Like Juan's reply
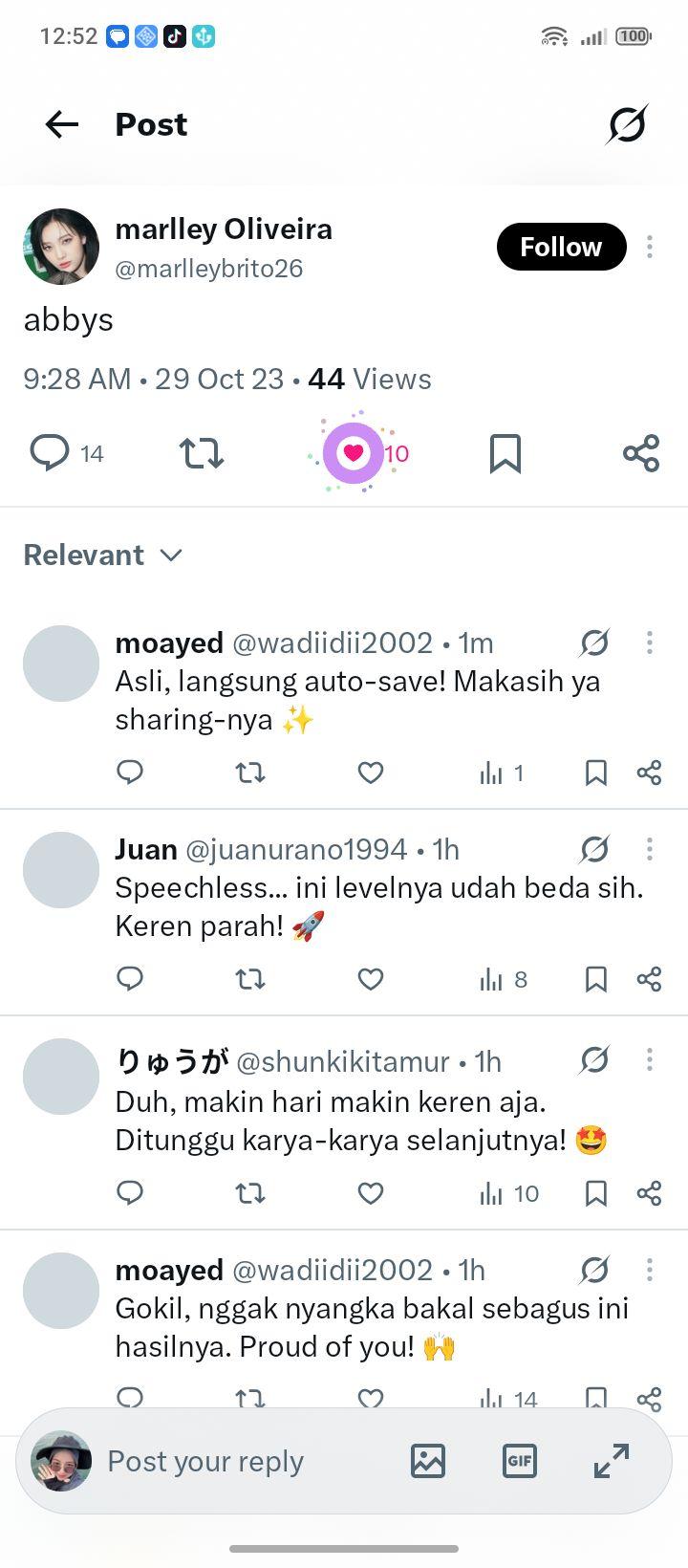The image size is (688, 1568). 371,979
